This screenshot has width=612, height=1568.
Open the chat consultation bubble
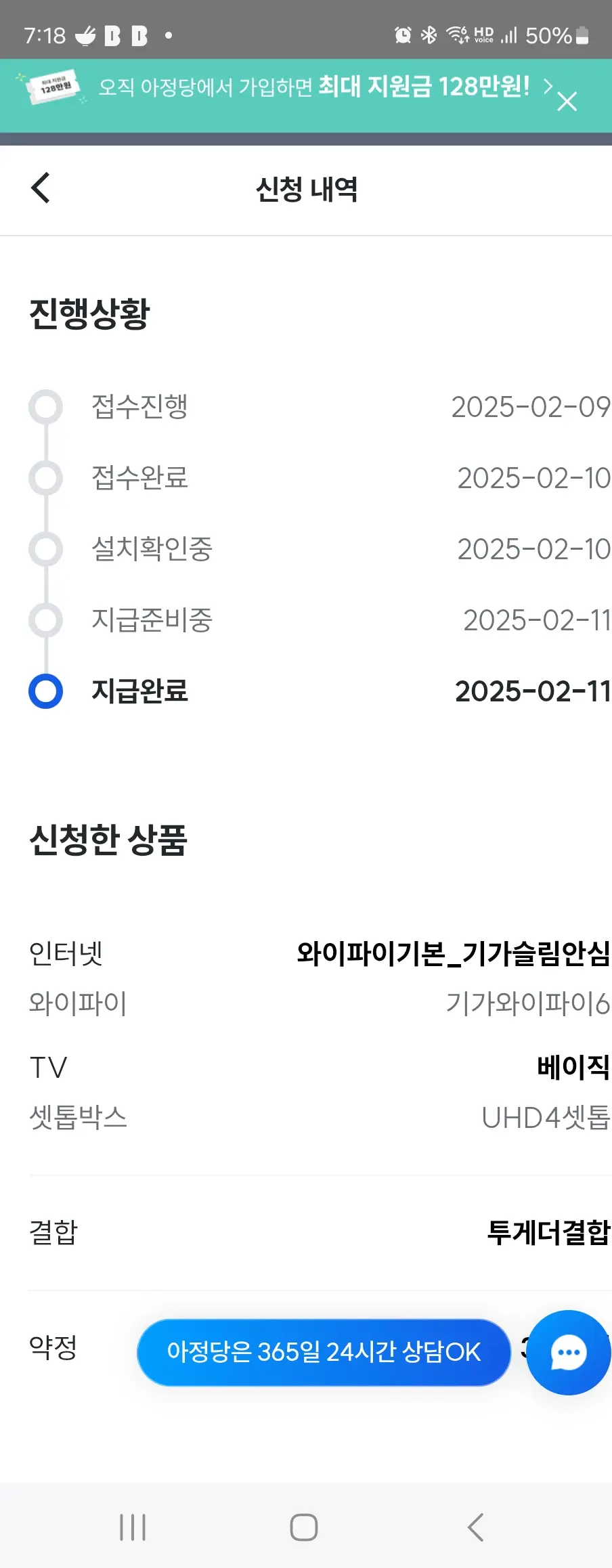568,1352
